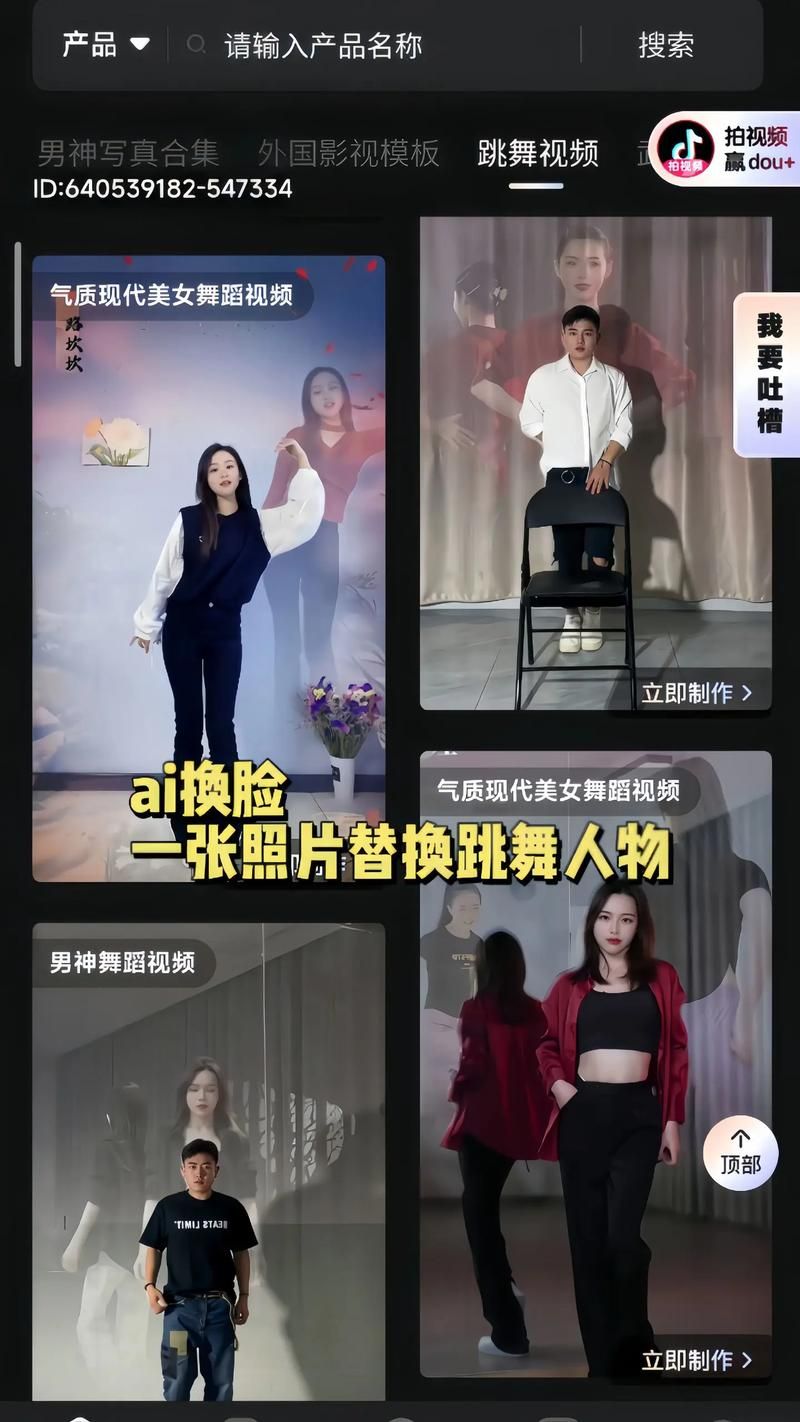The image size is (800, 1422).
Task: Open the 拍视频赢dou+ floating badge
Action: (x=724, y=149)
